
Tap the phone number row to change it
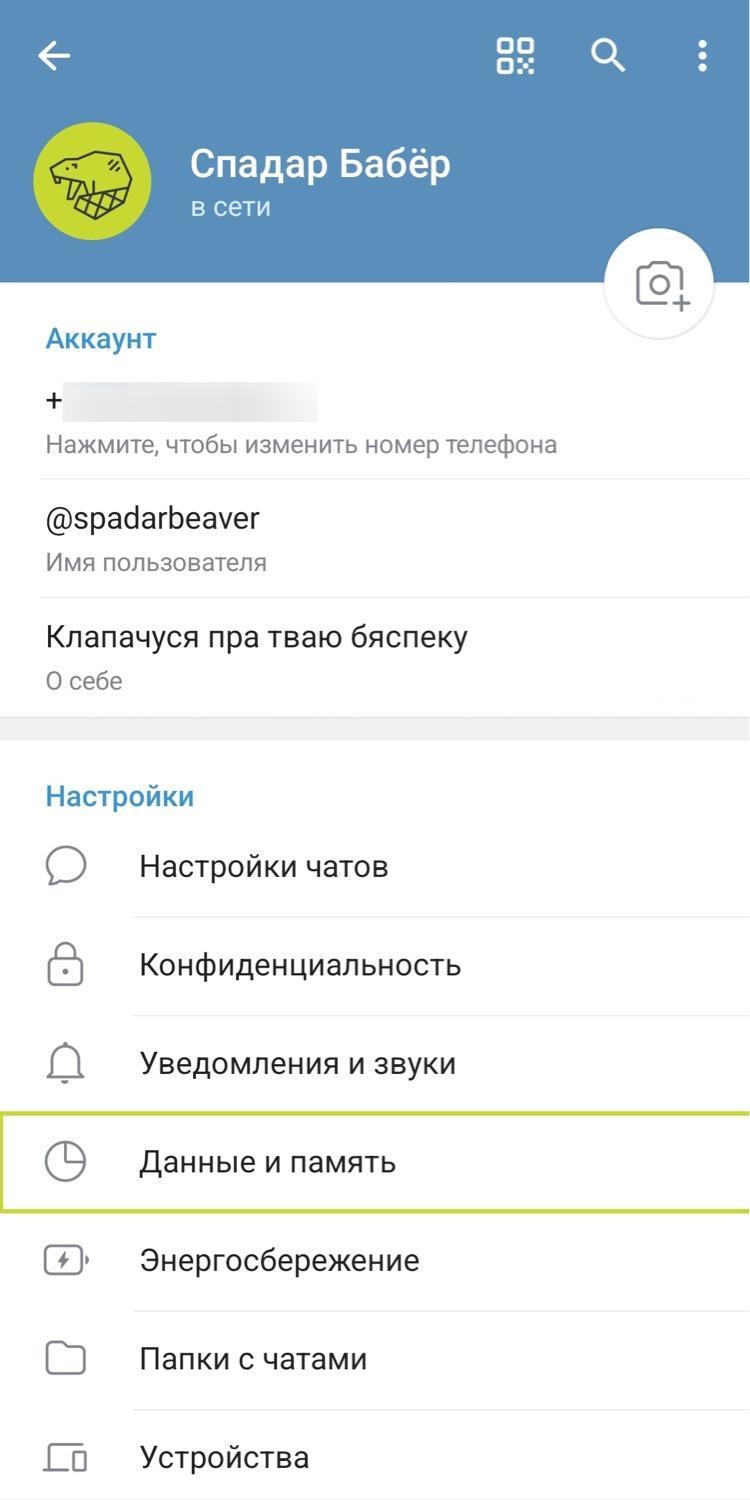[x=375, y=422]
